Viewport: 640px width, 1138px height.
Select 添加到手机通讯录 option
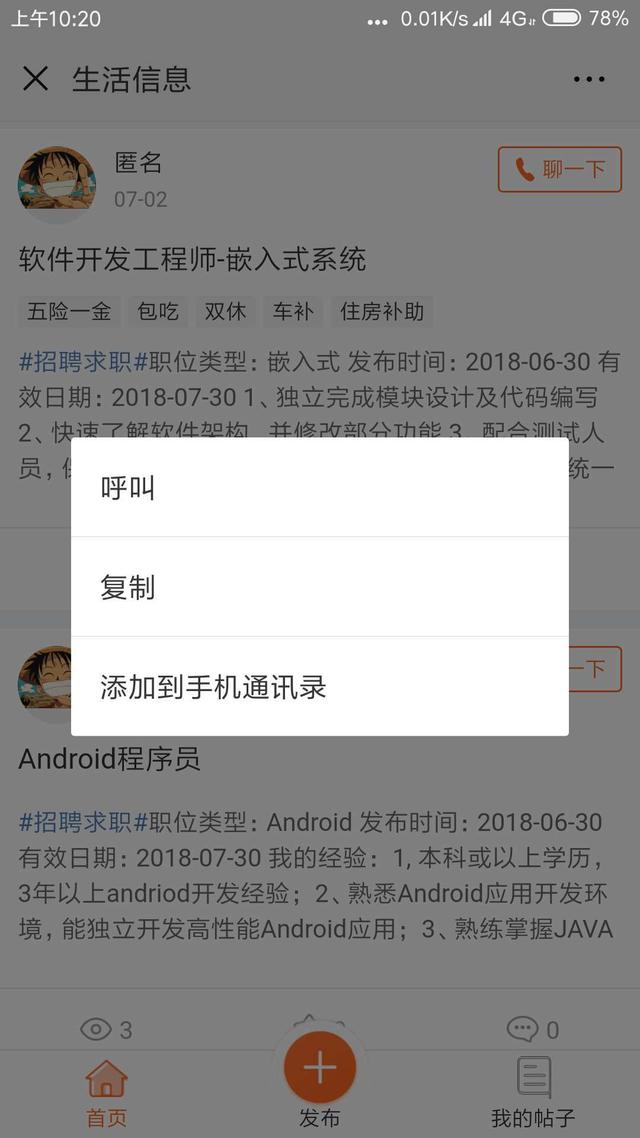320,687
